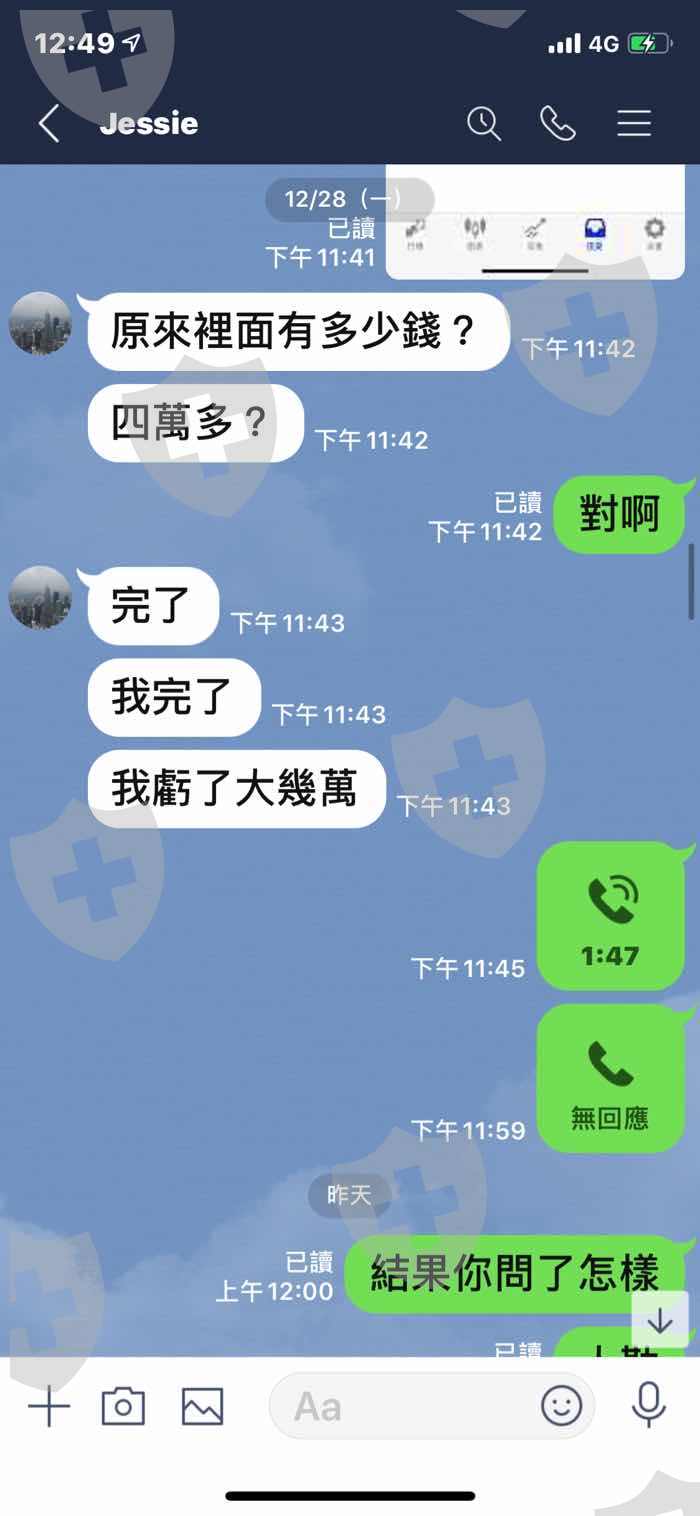Open the emoji and sticker picker

pyautogui.click(x=562, y=1408)
